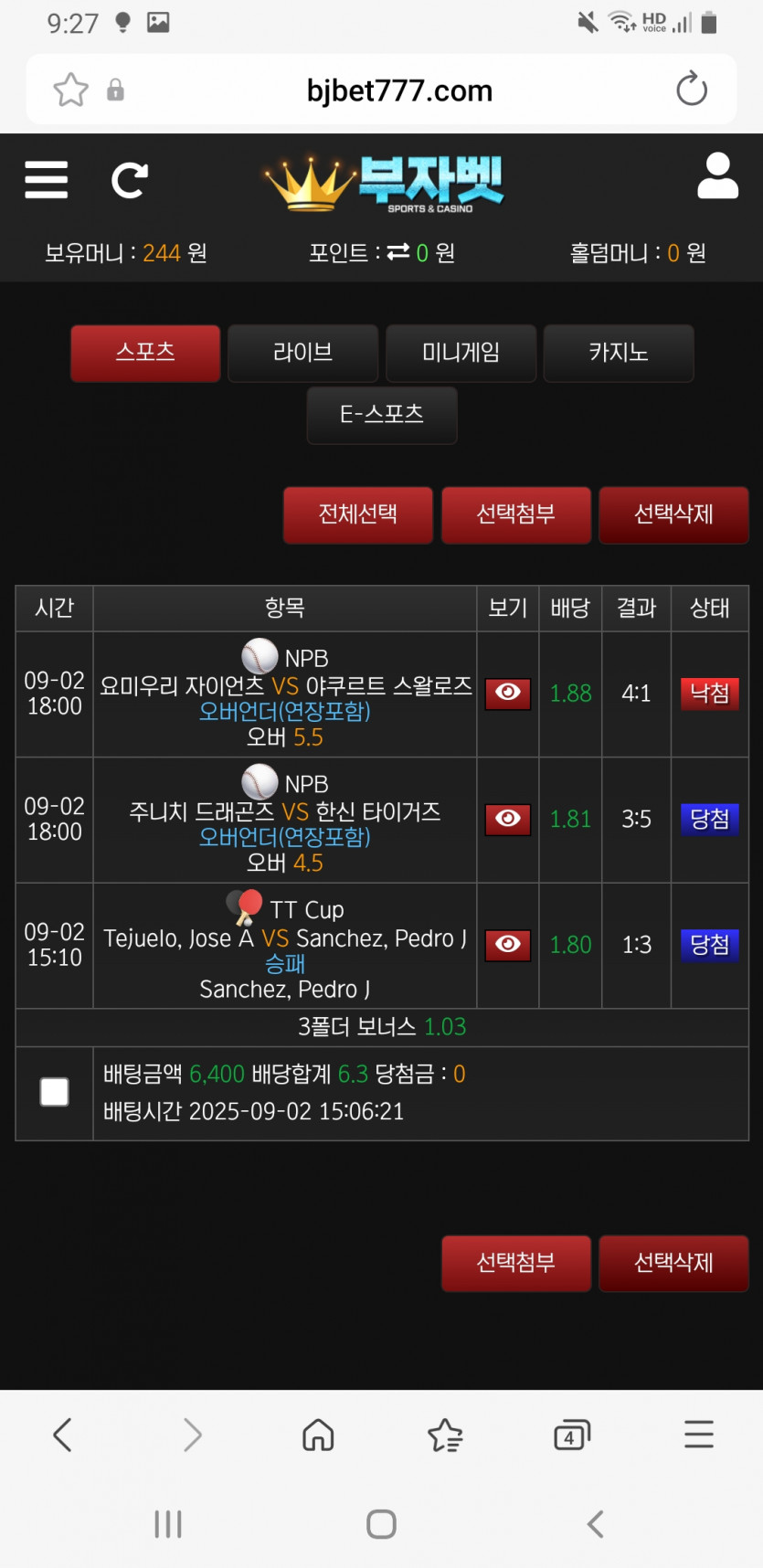This screenshot has width=763, height=1568.
Task: Tap the site refresh icon beside menu
Action: click(130, 180)
